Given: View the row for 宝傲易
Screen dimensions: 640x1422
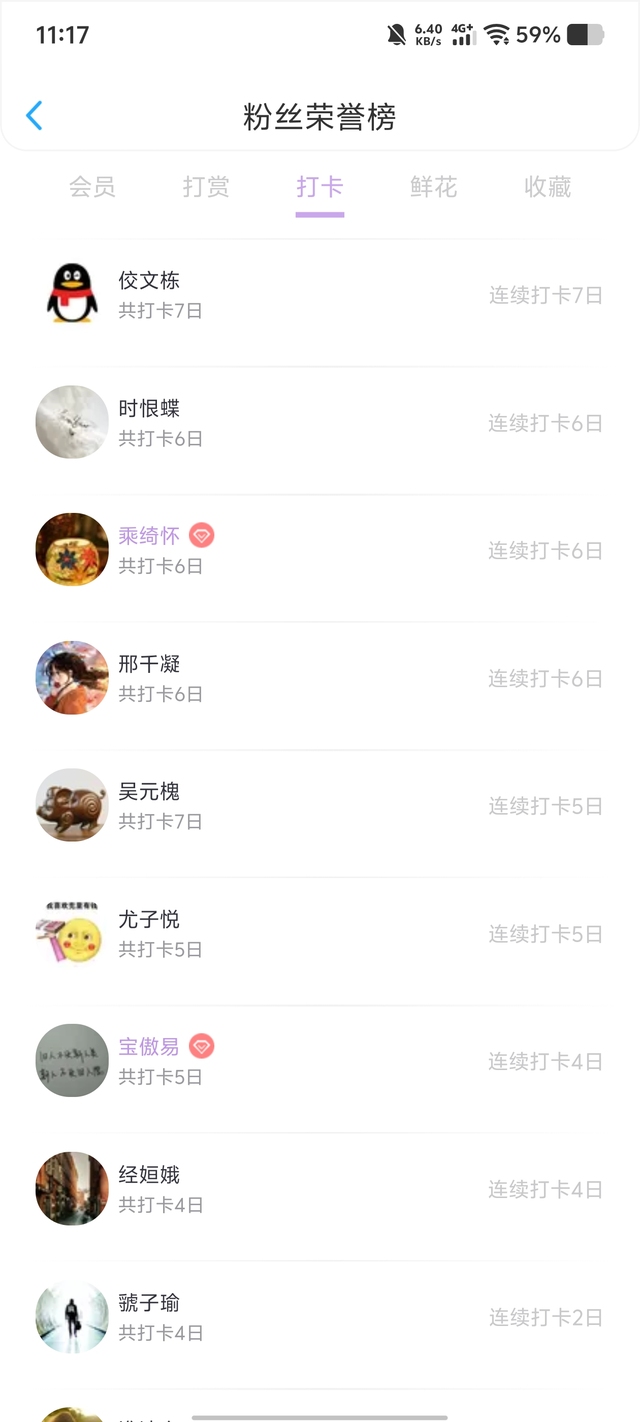Looking at the screenshot, I should point(320,1061).
